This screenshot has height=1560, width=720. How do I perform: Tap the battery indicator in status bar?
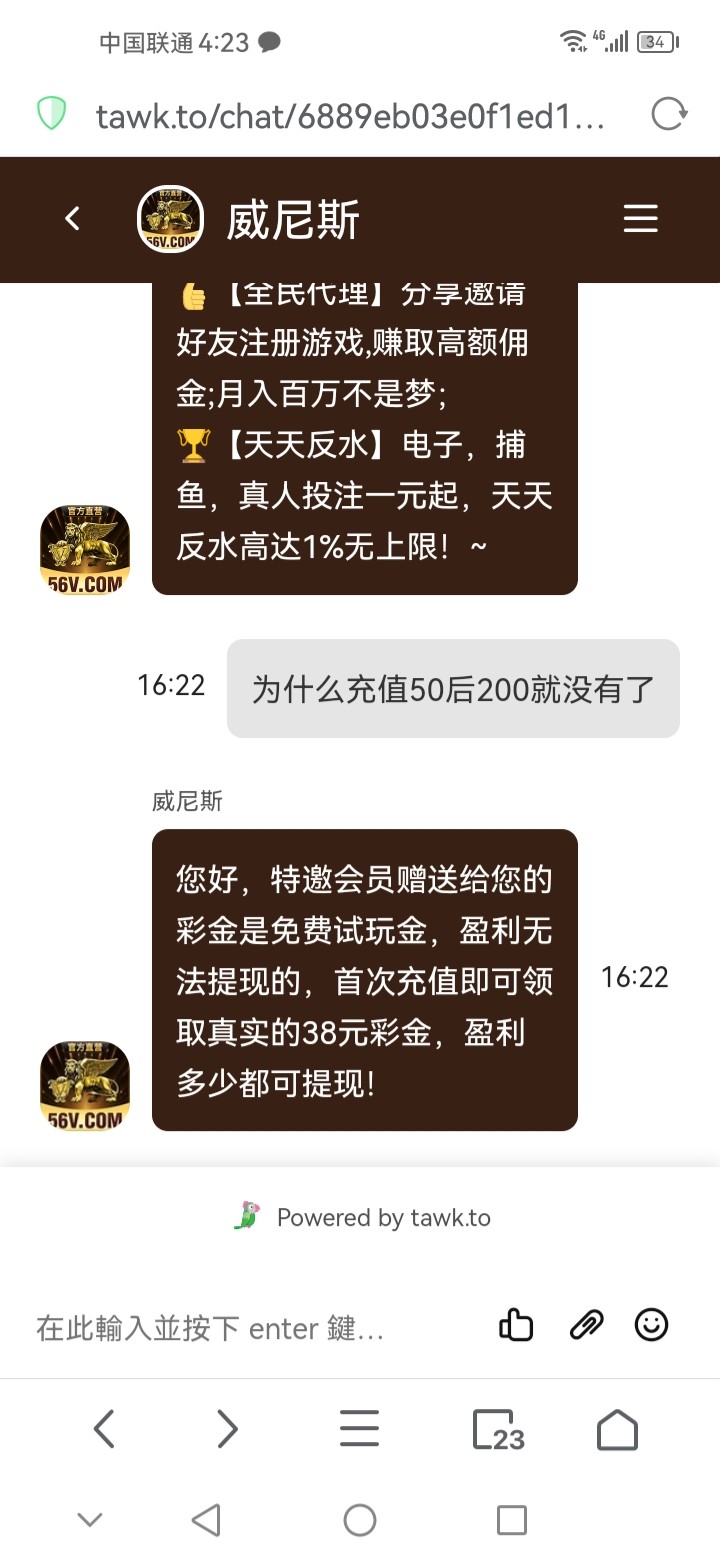[658, 42]
